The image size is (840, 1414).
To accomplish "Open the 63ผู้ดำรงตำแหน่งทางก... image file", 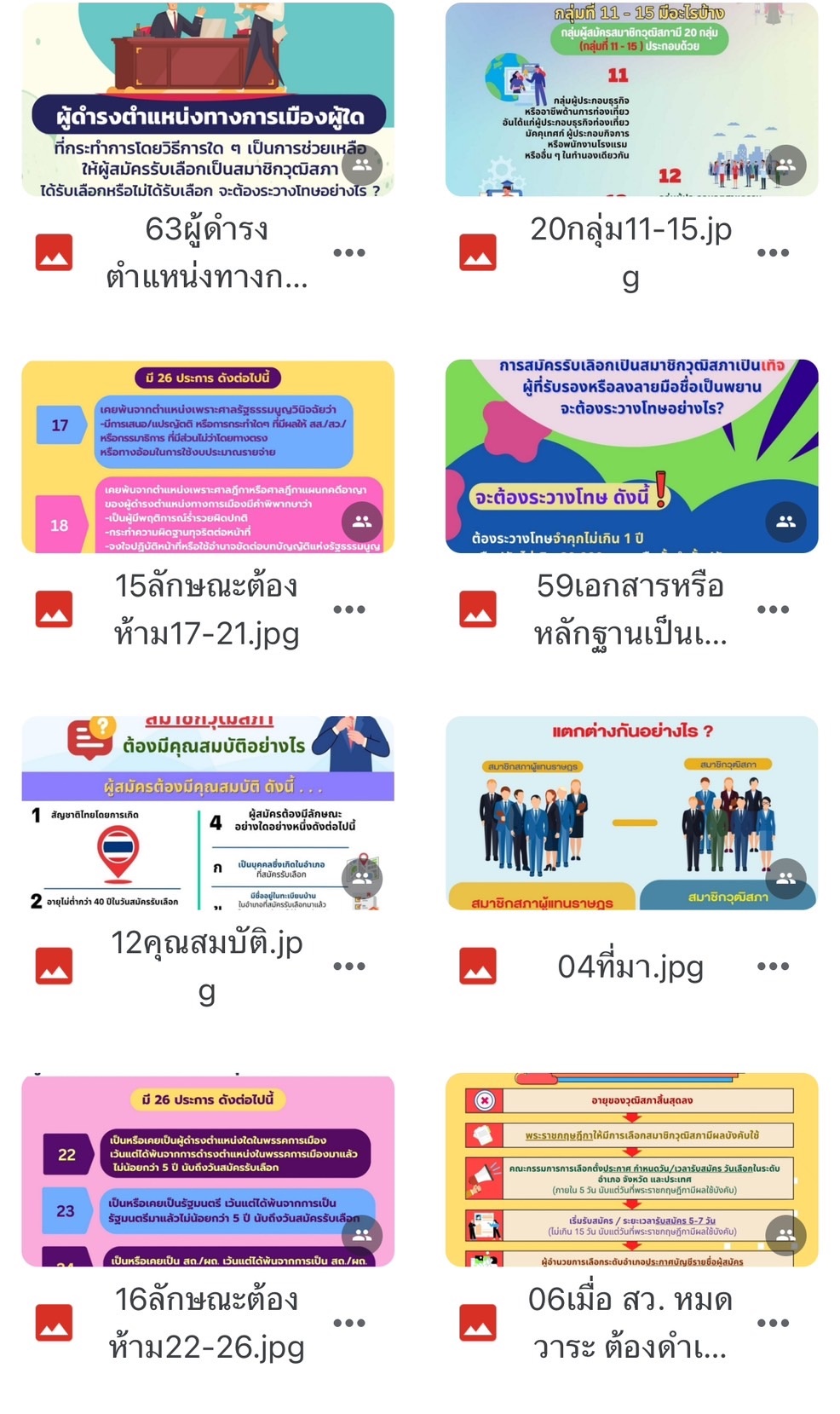I will [x=207, y=100].
